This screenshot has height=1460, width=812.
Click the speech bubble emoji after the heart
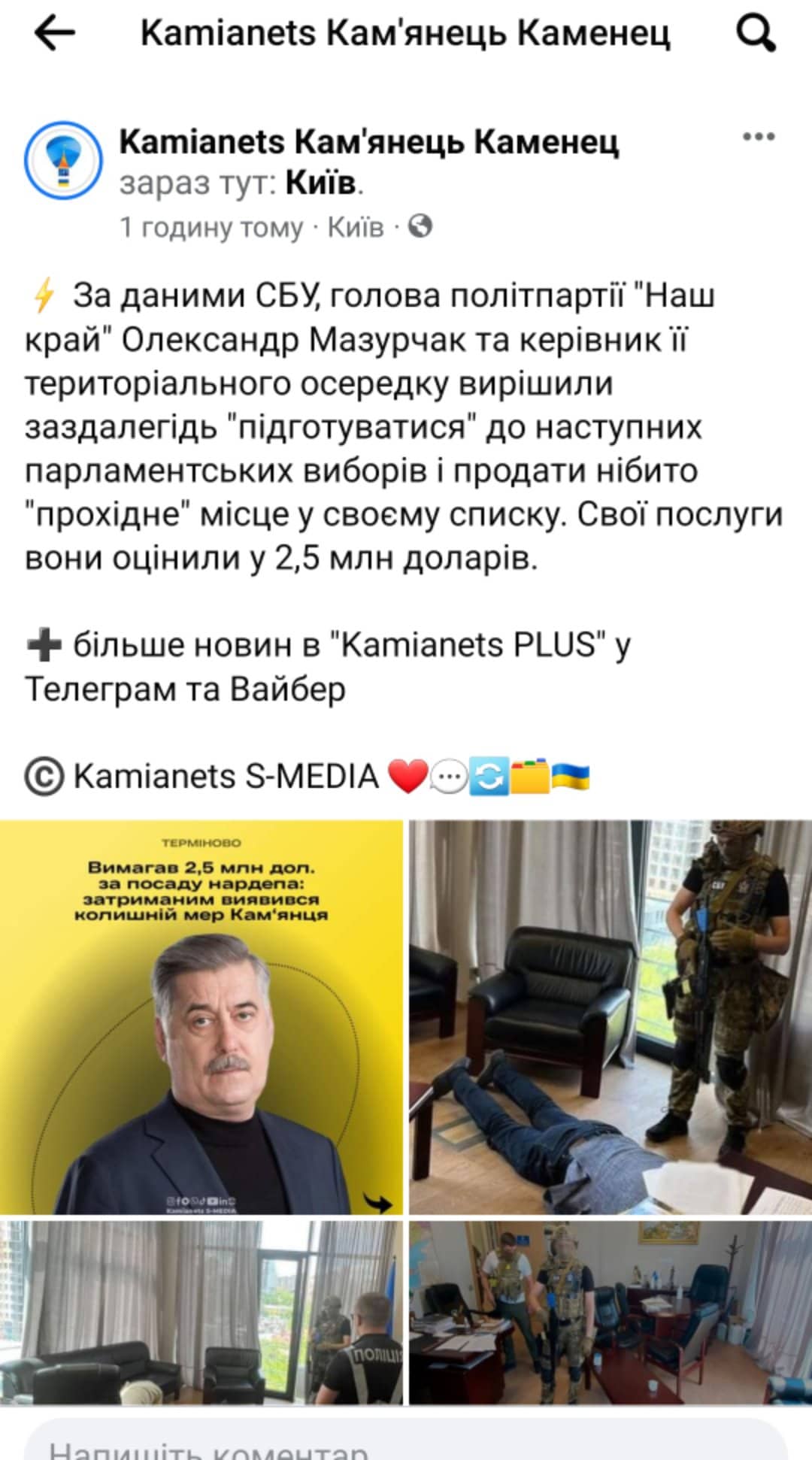[x=450, y=774]
